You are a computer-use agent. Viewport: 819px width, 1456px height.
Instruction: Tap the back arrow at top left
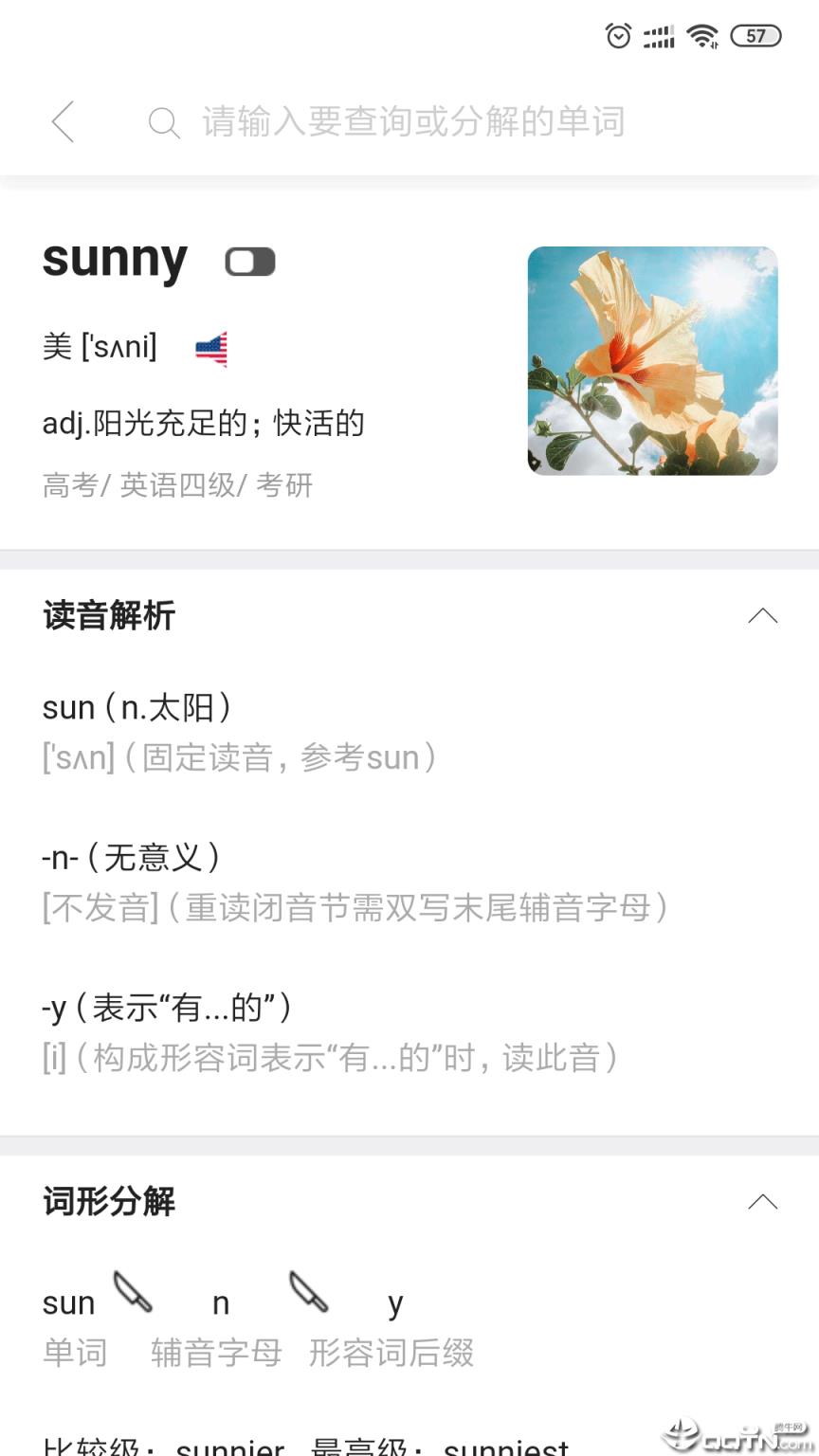(x=63, y=122)
